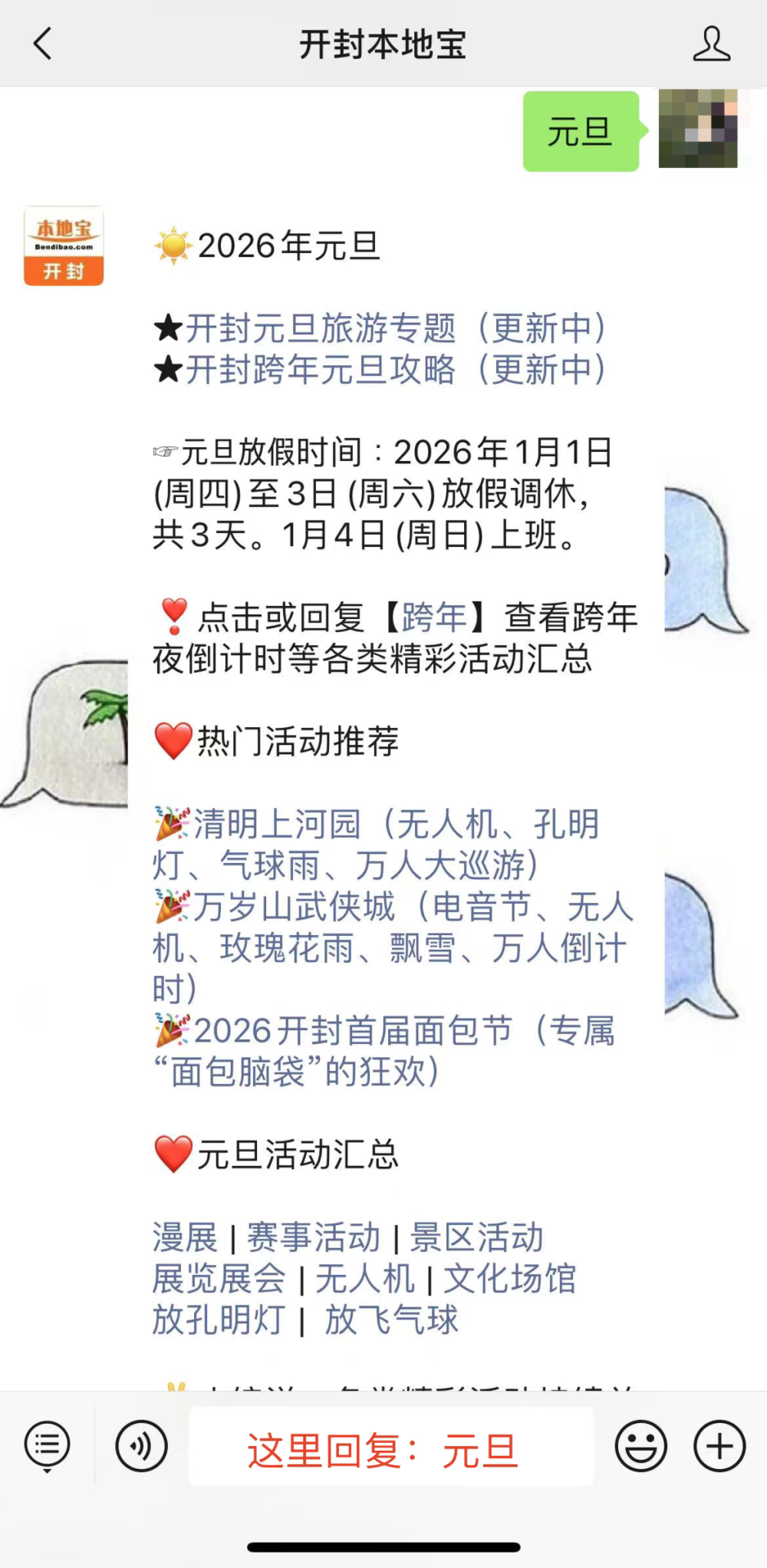The height and width of the screenshot is (1568, 767).
Task: Tap the green 元旦 message bubble
Action: [581, 130]
